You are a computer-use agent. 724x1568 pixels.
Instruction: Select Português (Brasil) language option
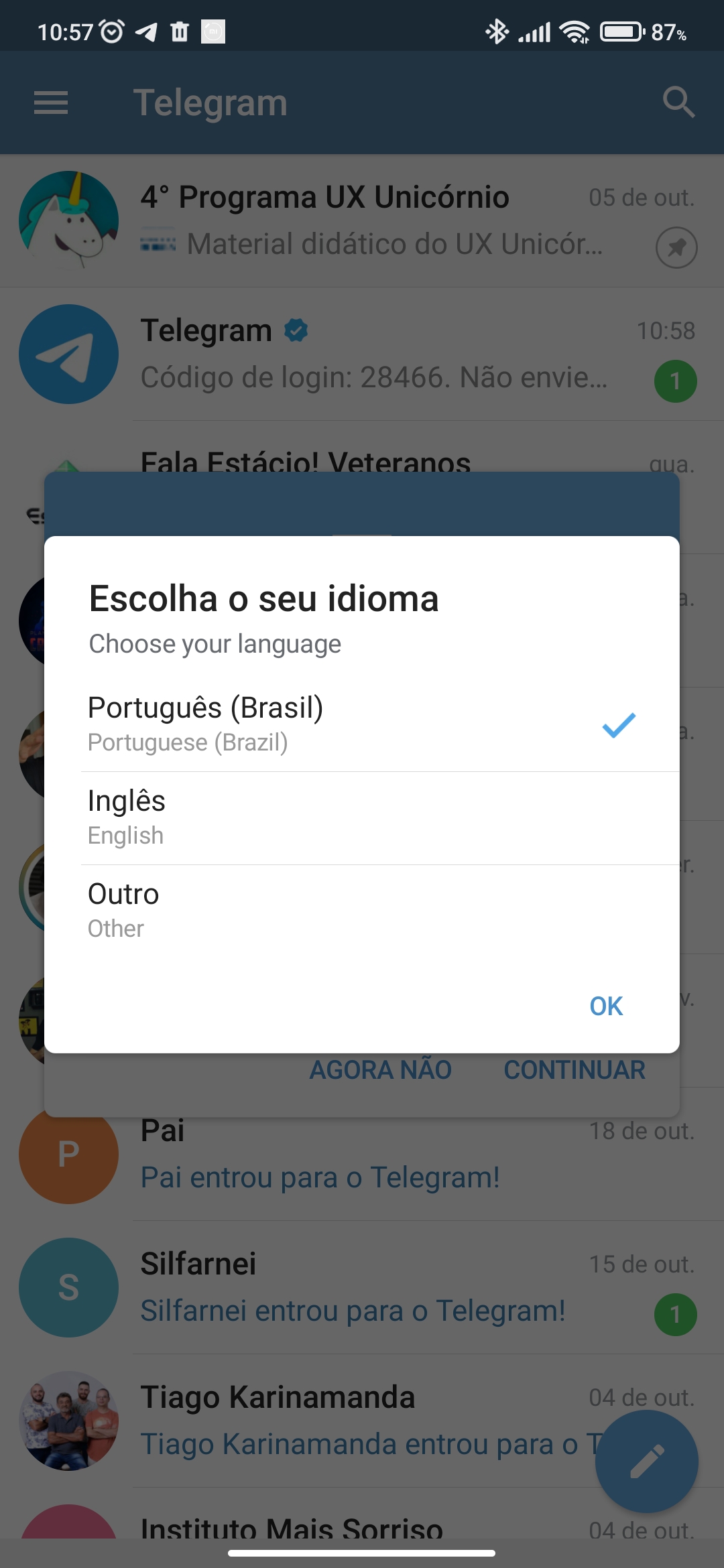[x=362, y=724]
